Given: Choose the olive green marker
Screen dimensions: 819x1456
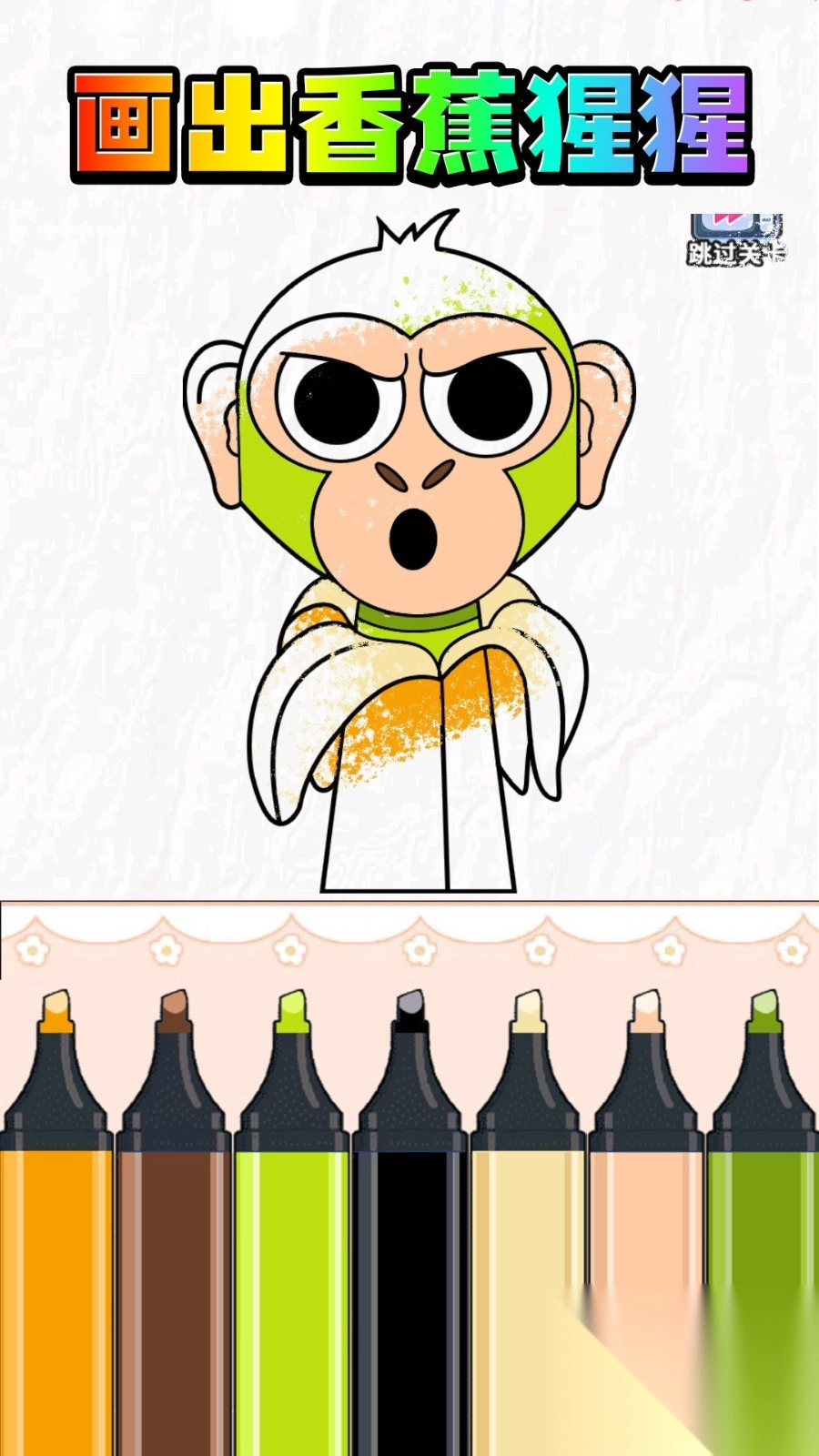Looking at the screenshot, I should point(763,1228).
